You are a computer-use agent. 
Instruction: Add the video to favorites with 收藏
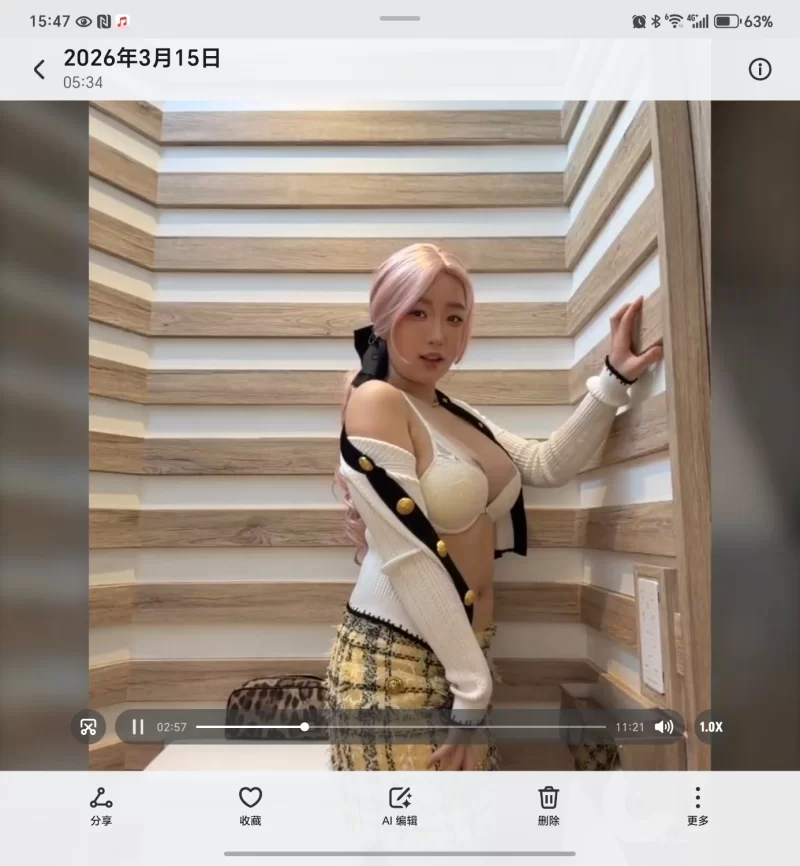click(250, 805)
